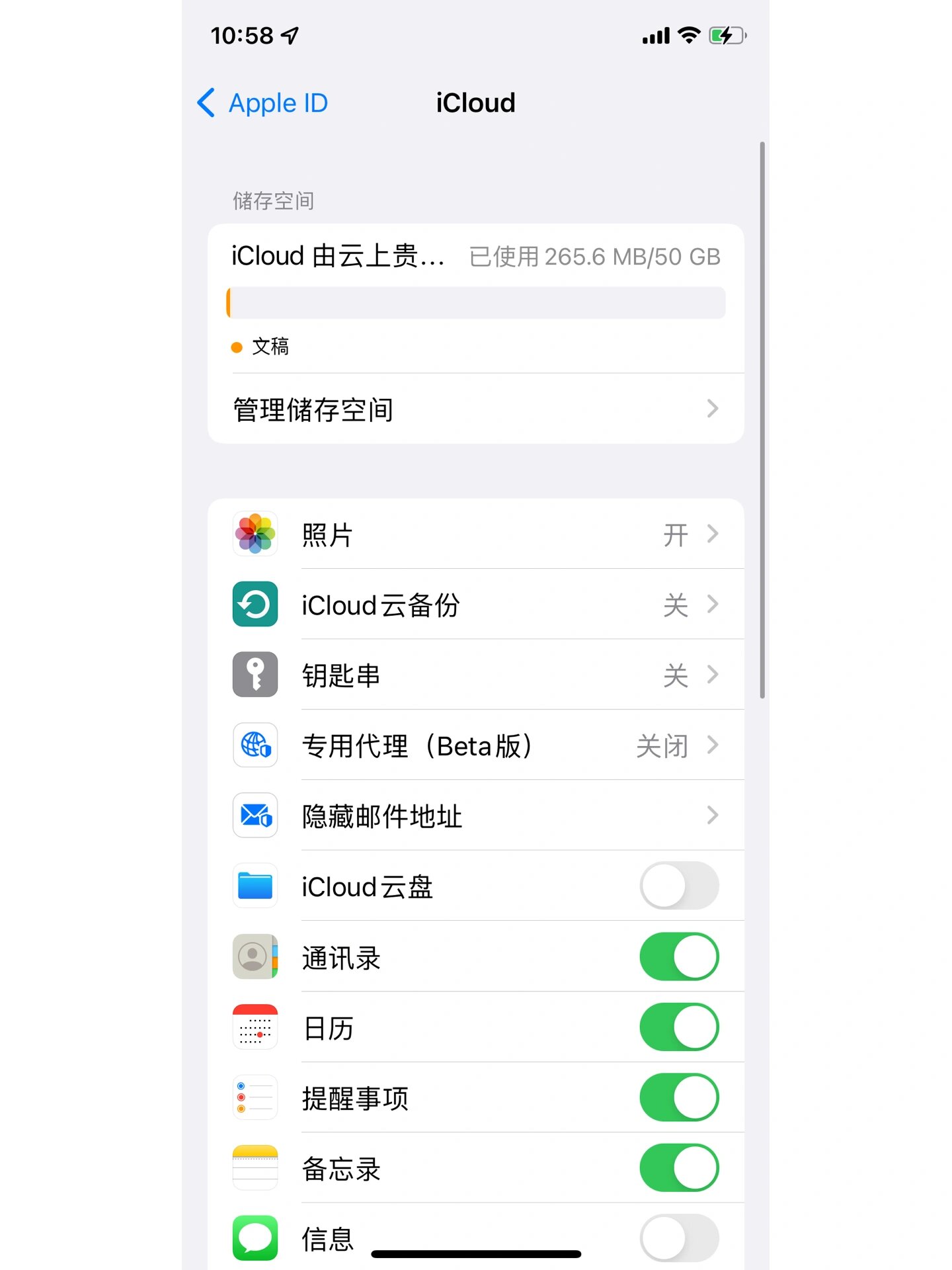The width and height of the screenshot is (952, 1270).
Task: Enable the iCloud云盘 toggle
Action: (x=678, y=886)
